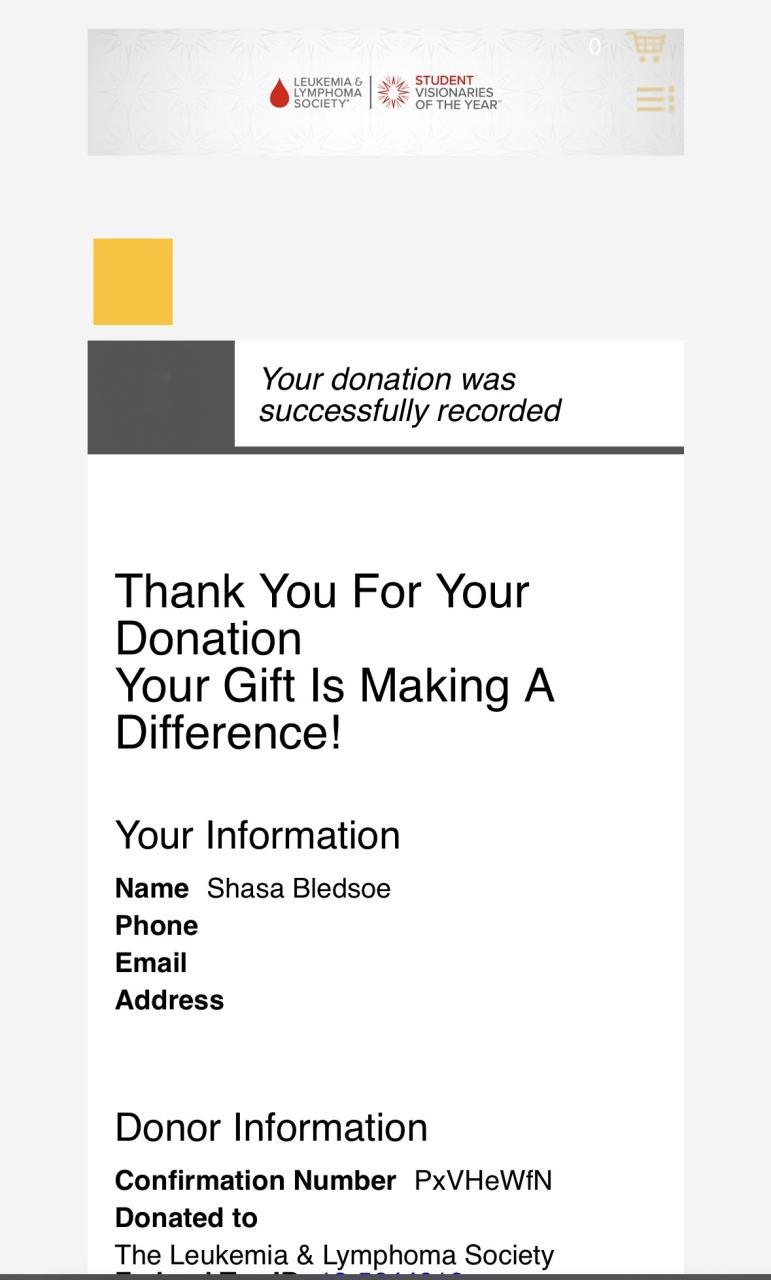
Task: Open the shopping cart
Action: pos(646,46)
